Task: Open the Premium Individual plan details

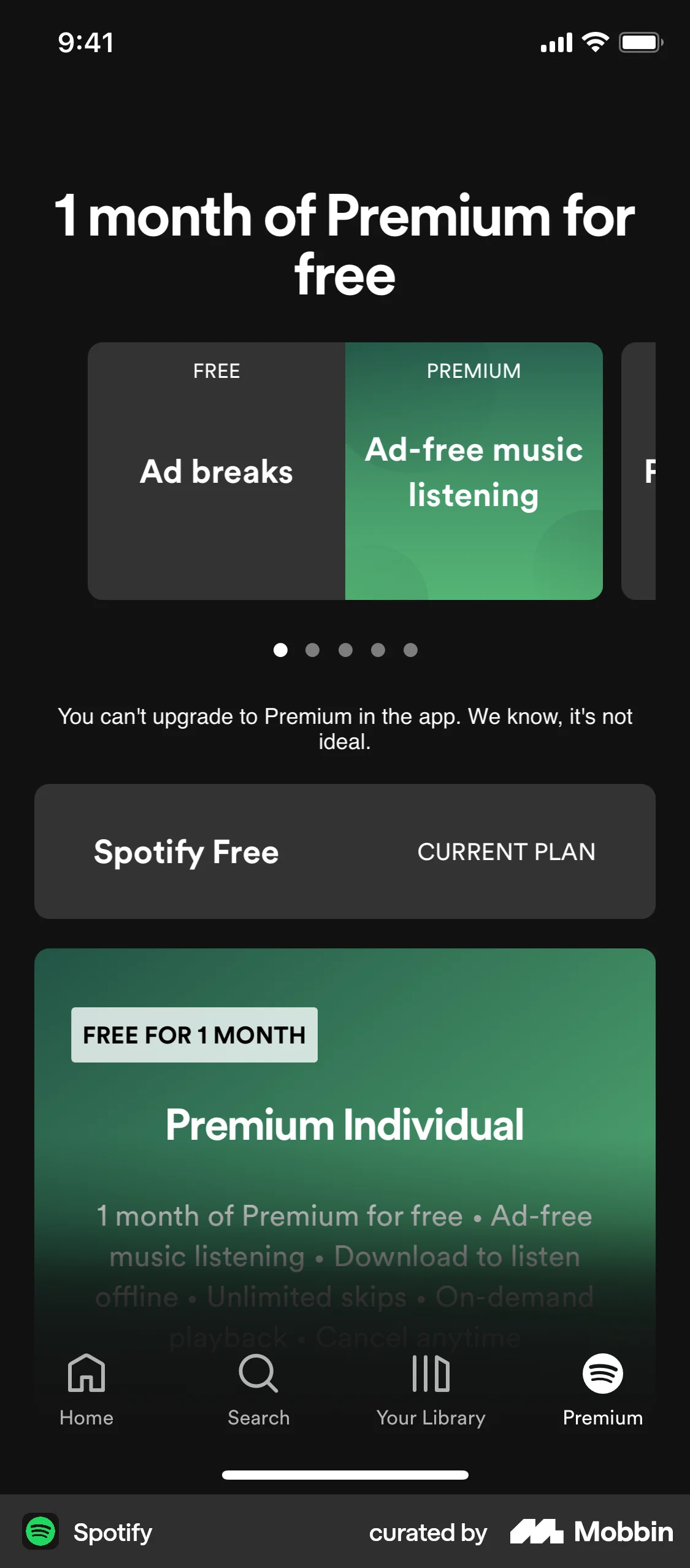Action: click(x=345, y=1124)
